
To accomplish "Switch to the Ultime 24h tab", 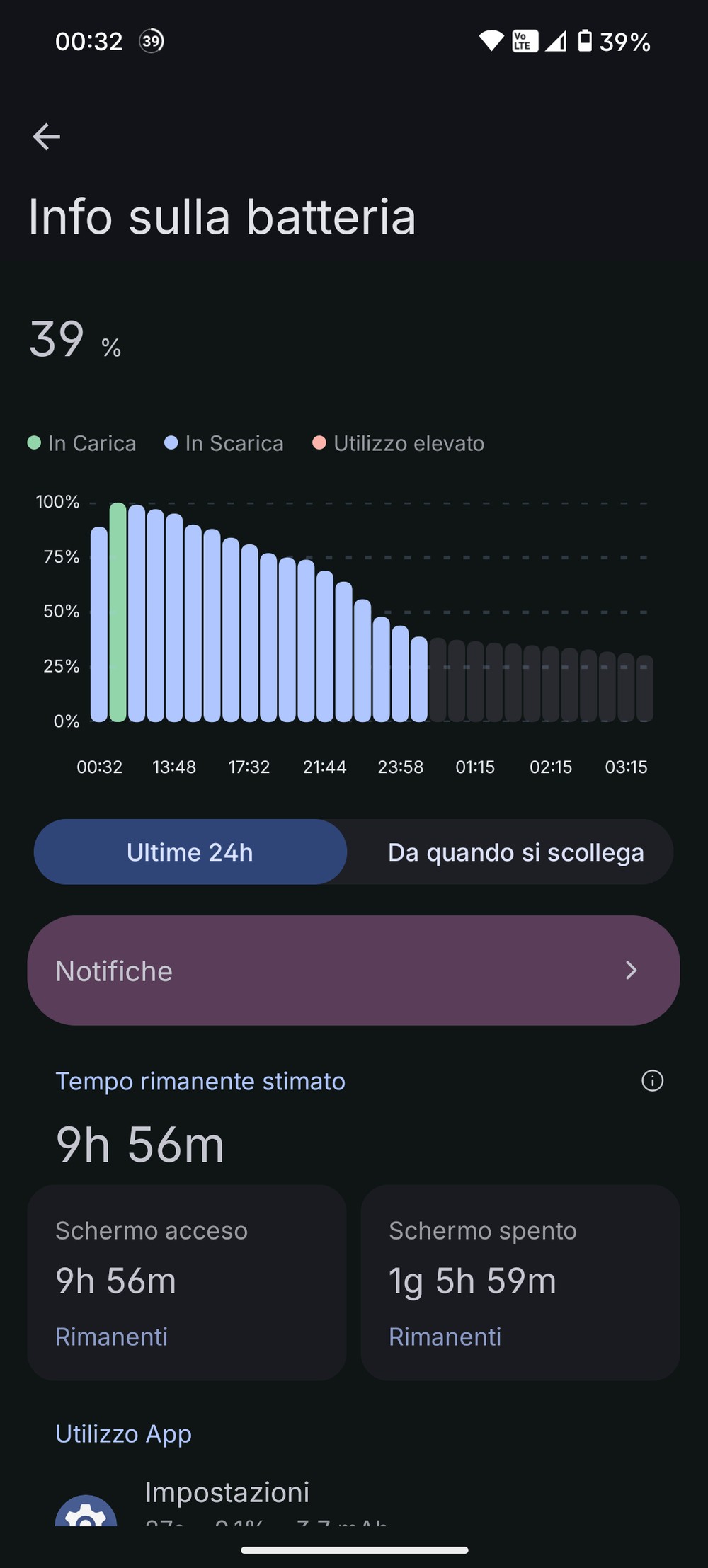I will point(190,852).
